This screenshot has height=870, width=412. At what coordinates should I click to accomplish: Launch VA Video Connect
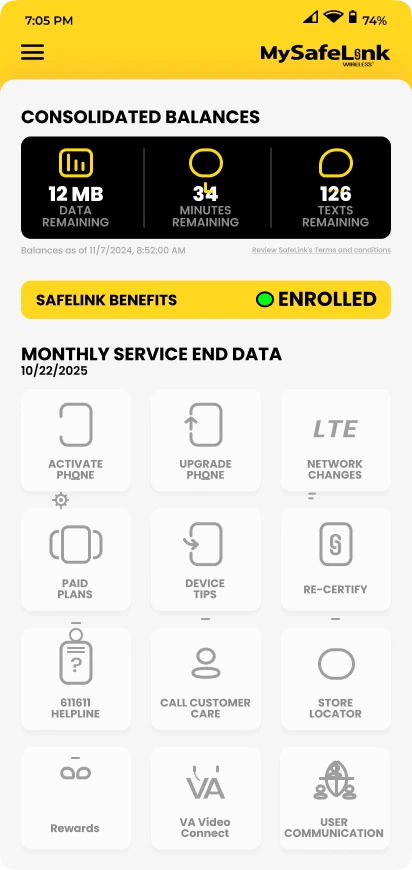point(206,798)
